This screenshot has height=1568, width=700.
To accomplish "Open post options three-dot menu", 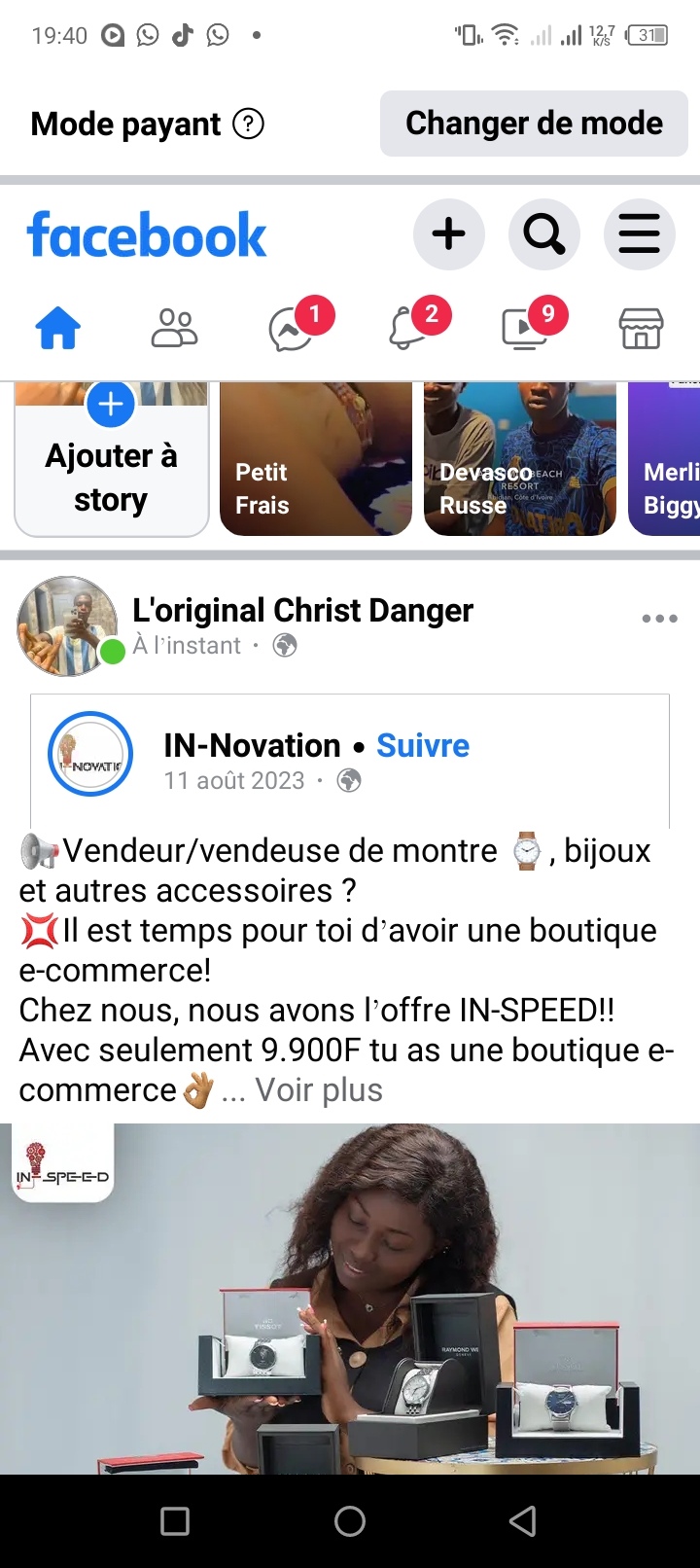I will click(x=659, y=619).
